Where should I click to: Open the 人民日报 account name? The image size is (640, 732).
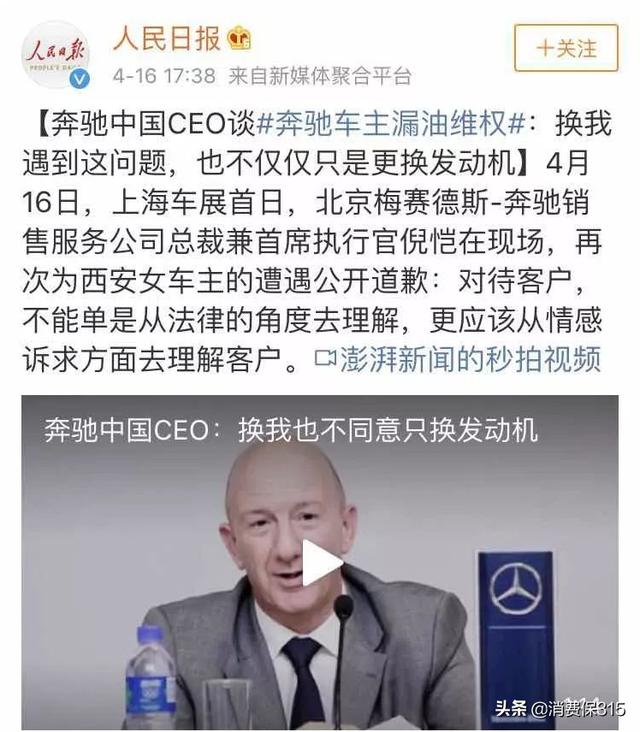165,39
